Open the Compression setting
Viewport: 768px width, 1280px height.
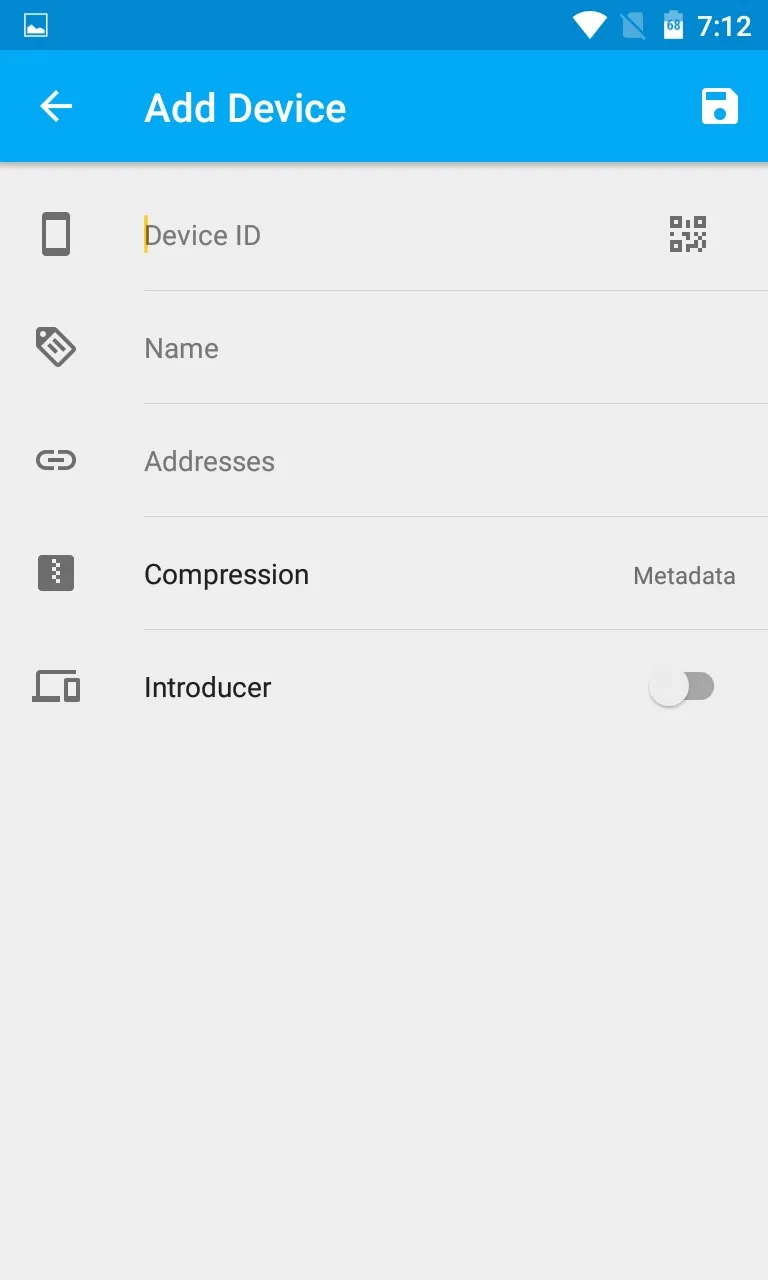click(x=384, y=574)
